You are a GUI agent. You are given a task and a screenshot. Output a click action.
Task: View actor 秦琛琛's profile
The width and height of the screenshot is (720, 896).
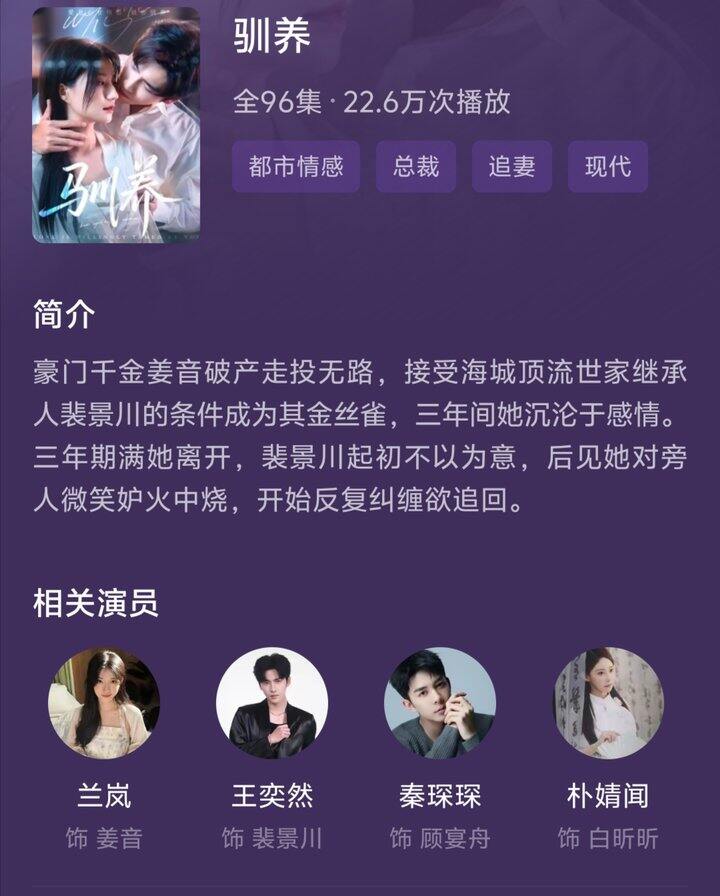pos(440,703)
